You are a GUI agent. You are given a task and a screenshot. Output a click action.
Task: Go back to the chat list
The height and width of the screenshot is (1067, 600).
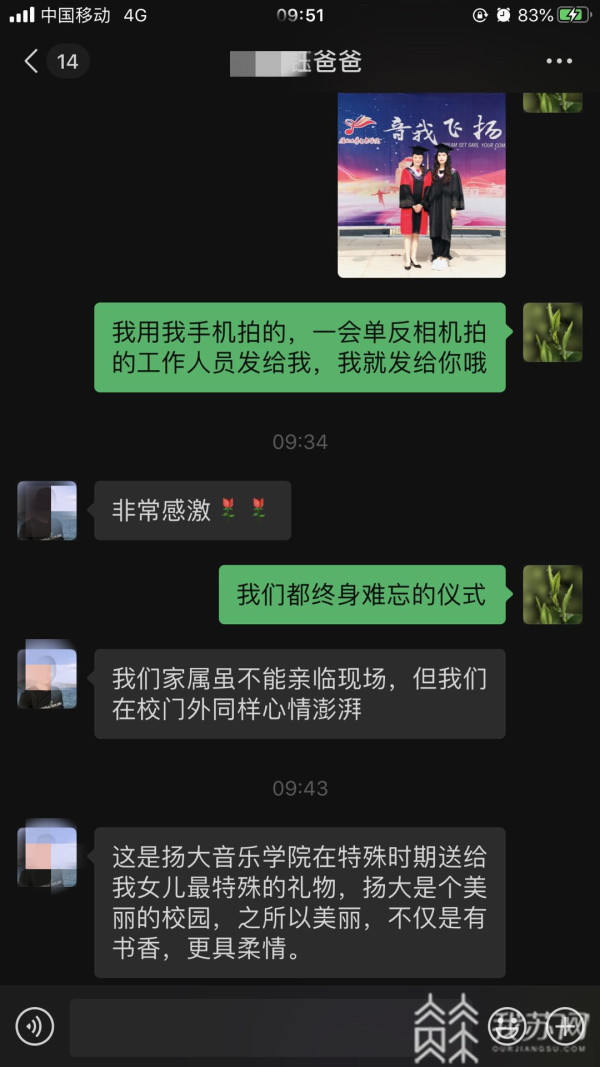coord(32,61)
